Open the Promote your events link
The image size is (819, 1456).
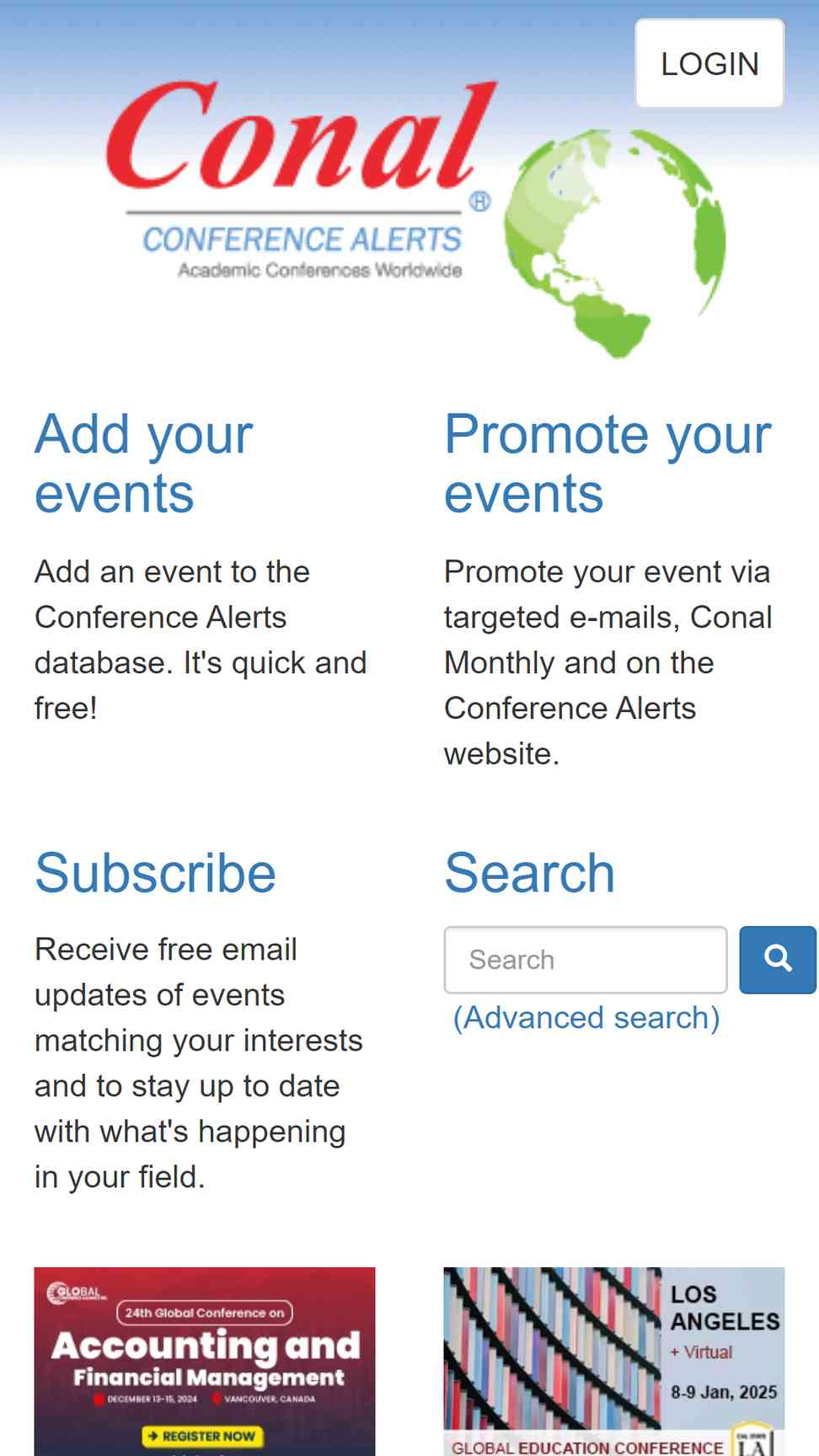(608, 463)
